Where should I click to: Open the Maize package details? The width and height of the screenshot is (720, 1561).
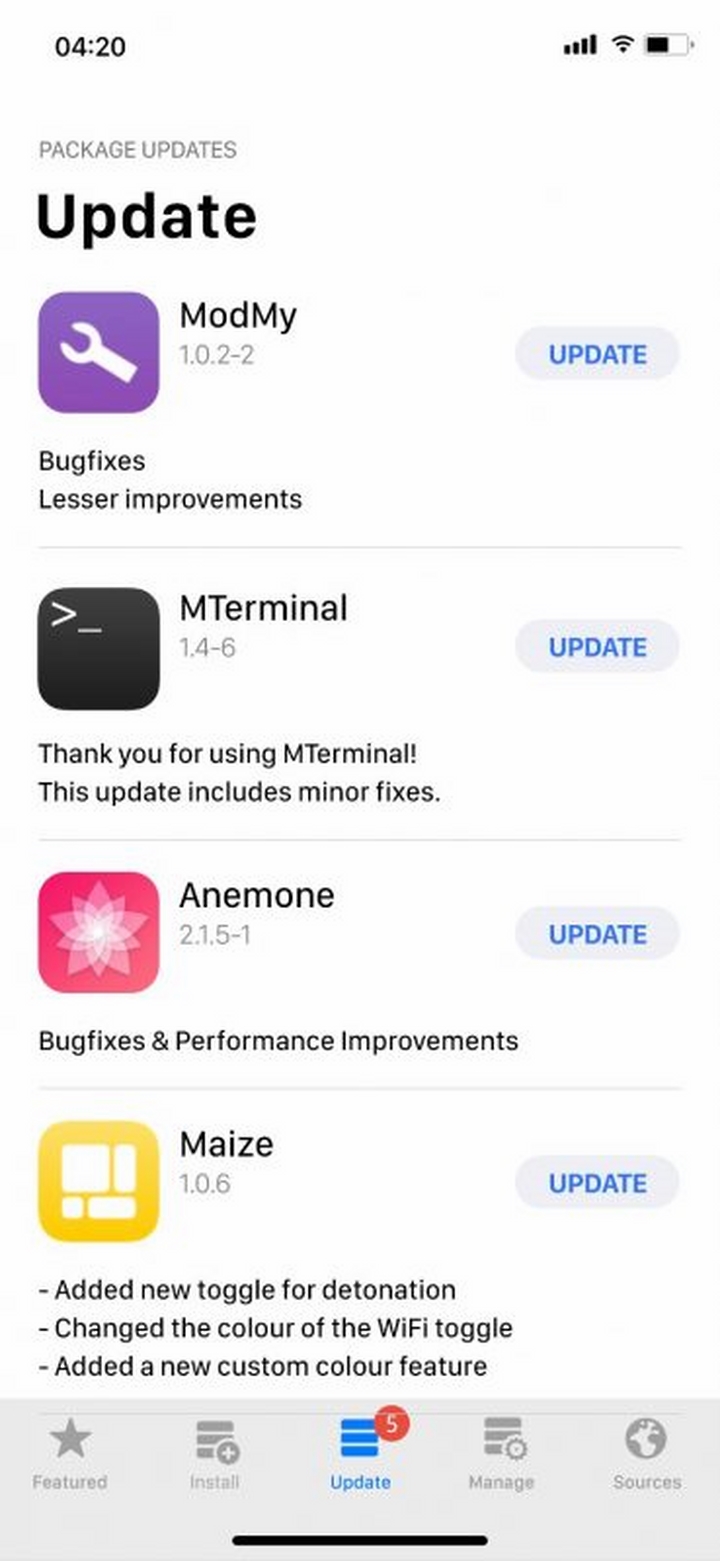pyautogui.click(x=226, y=1144)
